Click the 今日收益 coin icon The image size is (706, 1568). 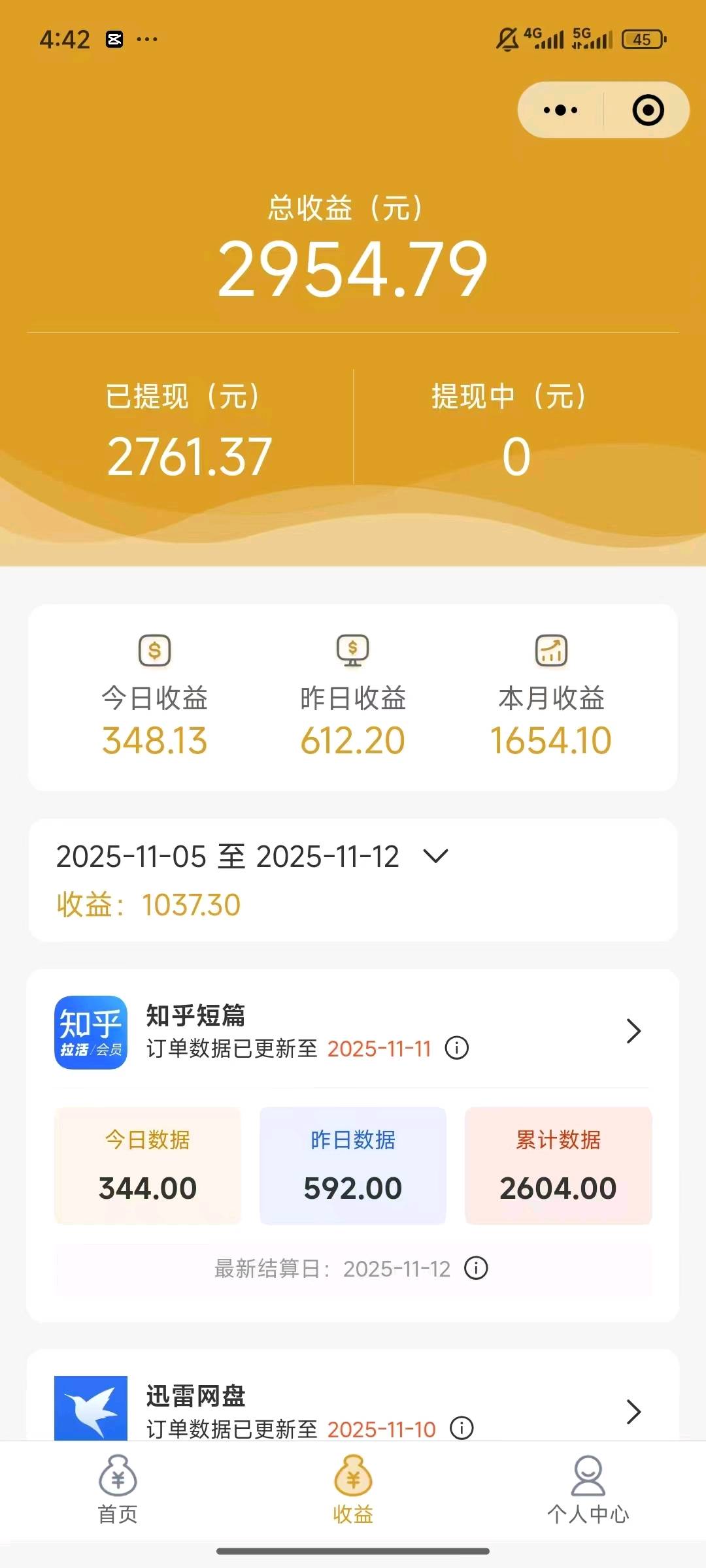pyautogui.click(x=155, y=651)
